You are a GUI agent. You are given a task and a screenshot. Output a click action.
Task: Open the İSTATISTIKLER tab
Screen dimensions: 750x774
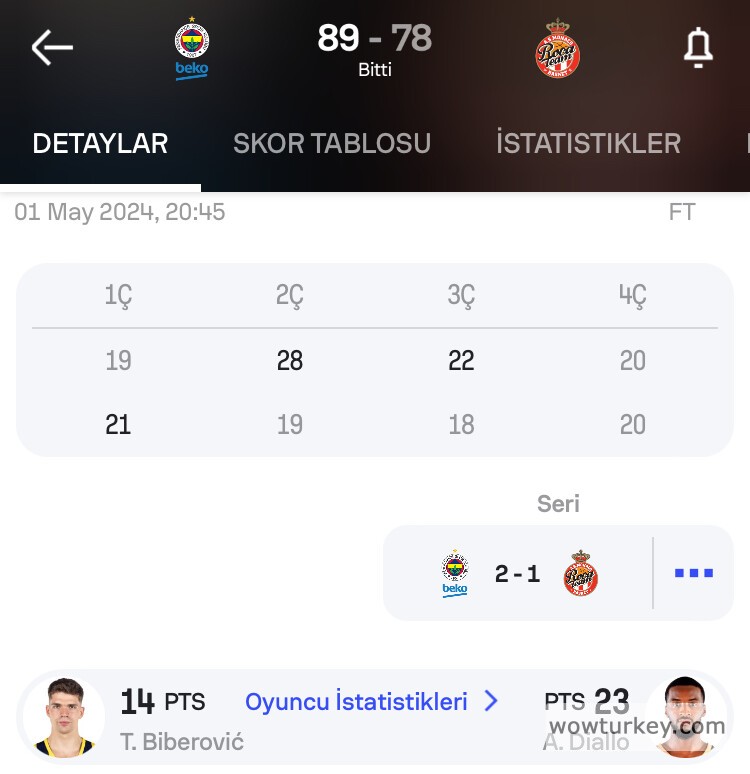click(x=588, y=143)
